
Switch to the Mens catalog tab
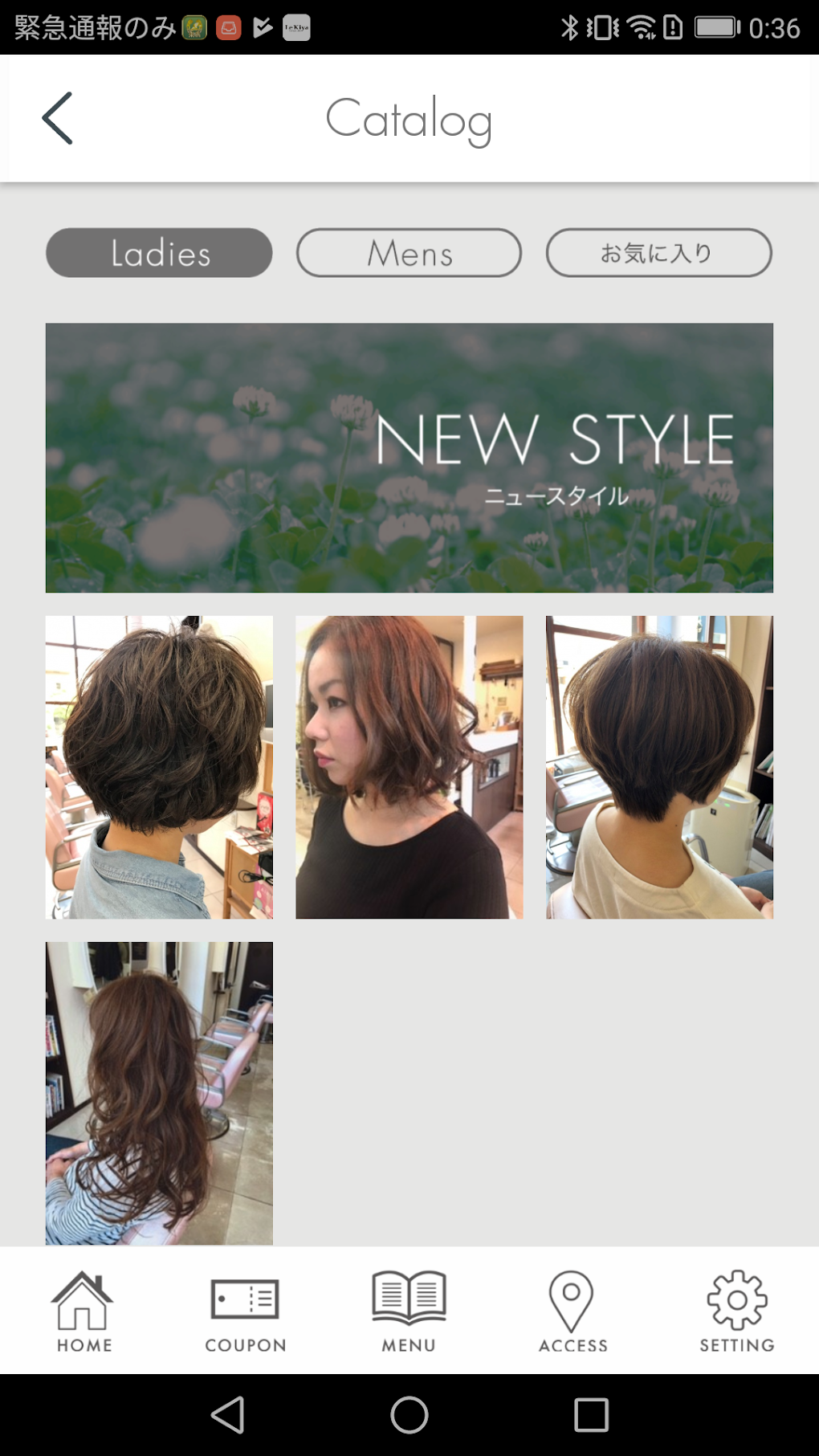point(409,253)
